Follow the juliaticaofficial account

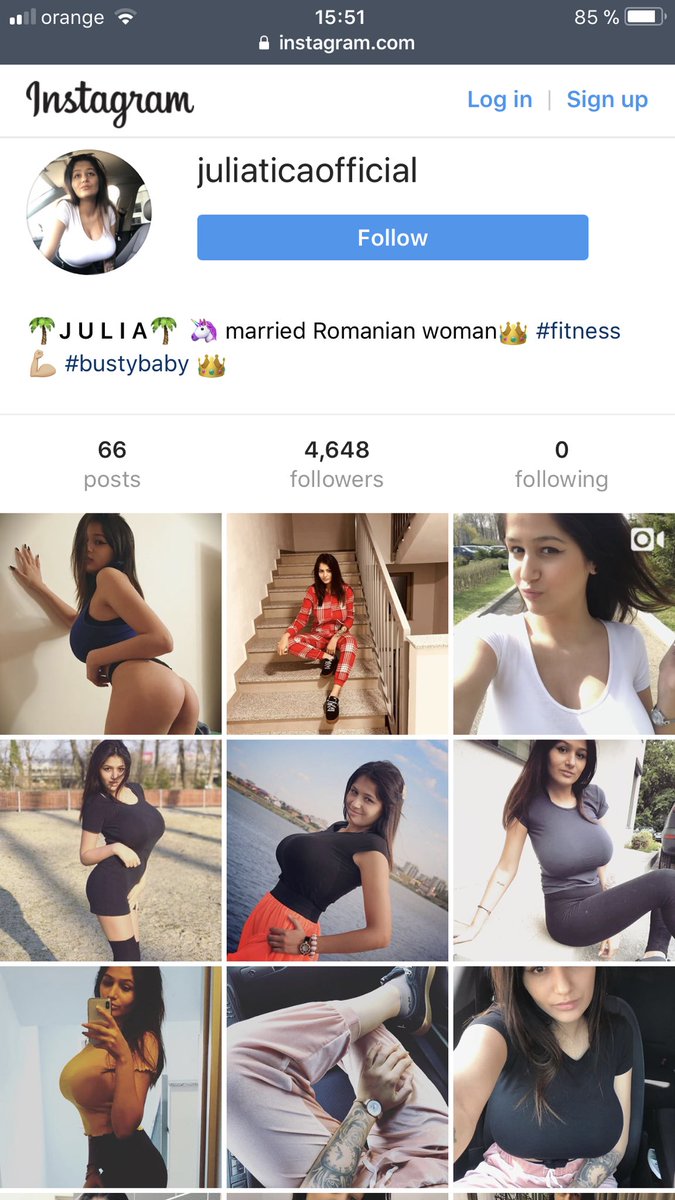coord(392,238)
